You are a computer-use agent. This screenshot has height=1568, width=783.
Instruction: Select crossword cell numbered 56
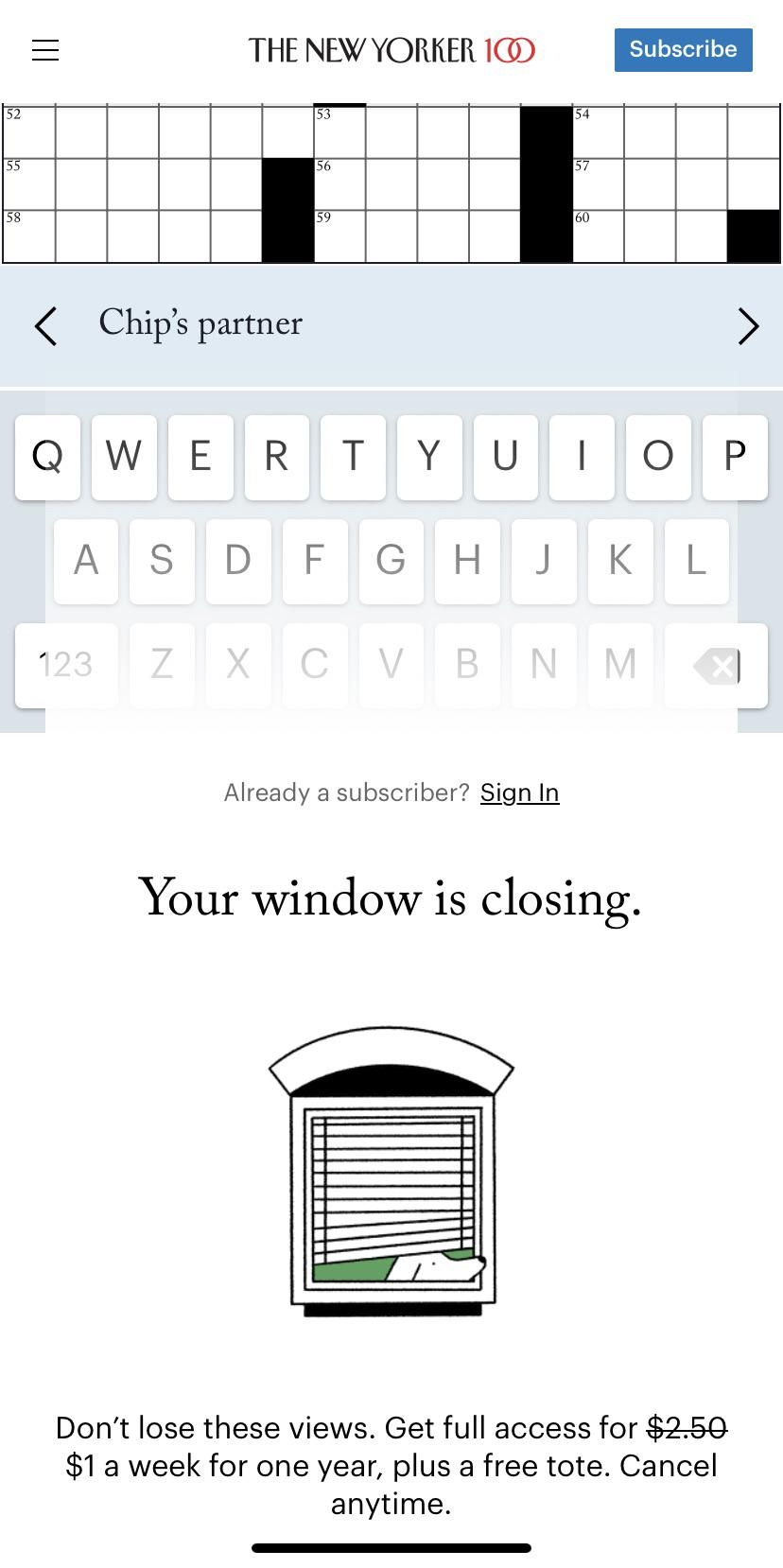339,183
